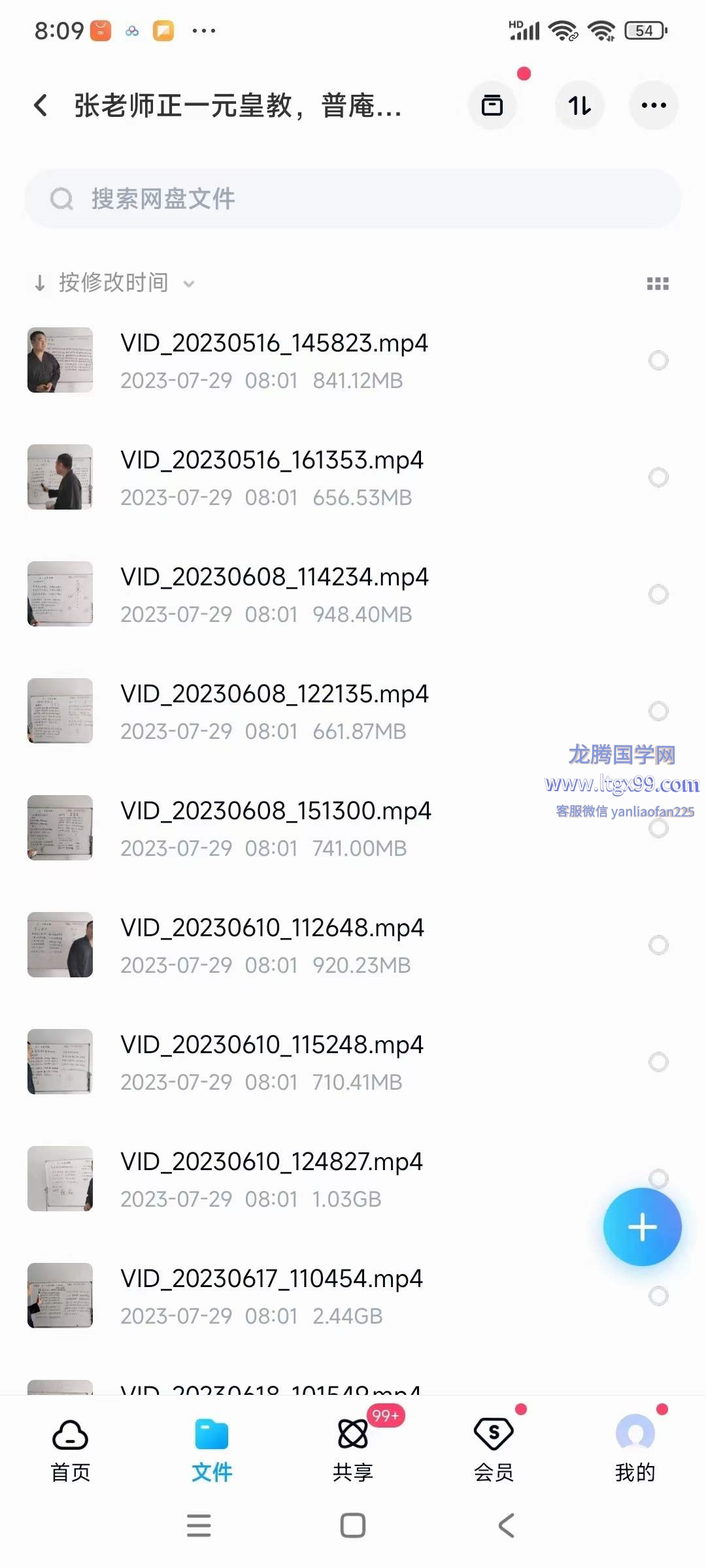Open the three-dot overflow menu
This screenshot has height=1568, width=706.
pos(653,105)
